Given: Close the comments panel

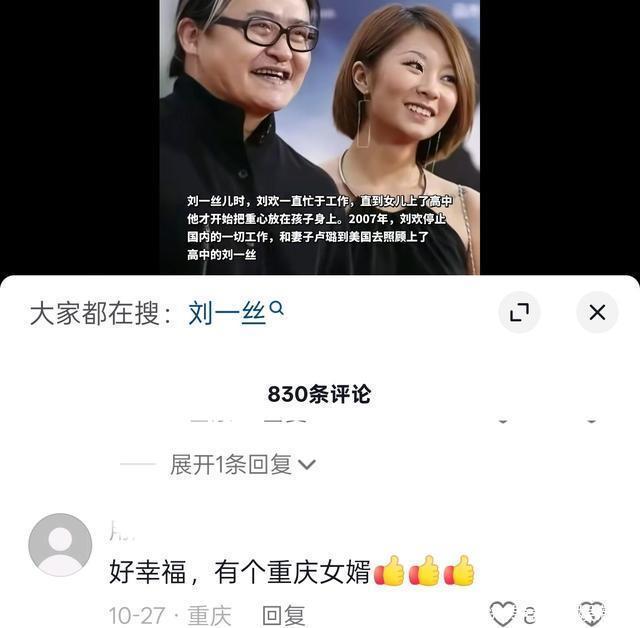Looking at the screenshot, I should click(597, 313).
